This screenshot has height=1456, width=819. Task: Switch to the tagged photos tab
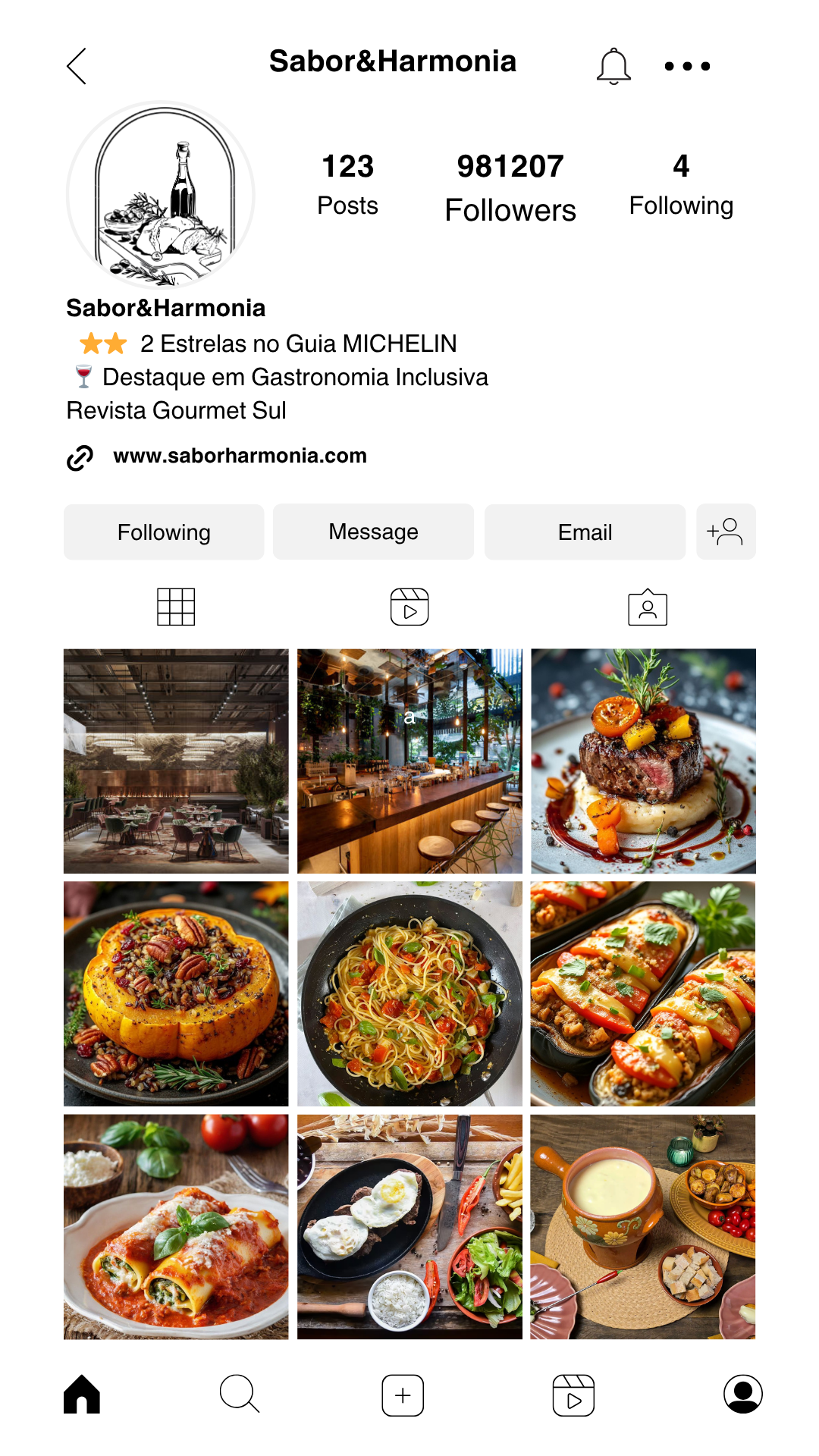(x=648, y=607)
